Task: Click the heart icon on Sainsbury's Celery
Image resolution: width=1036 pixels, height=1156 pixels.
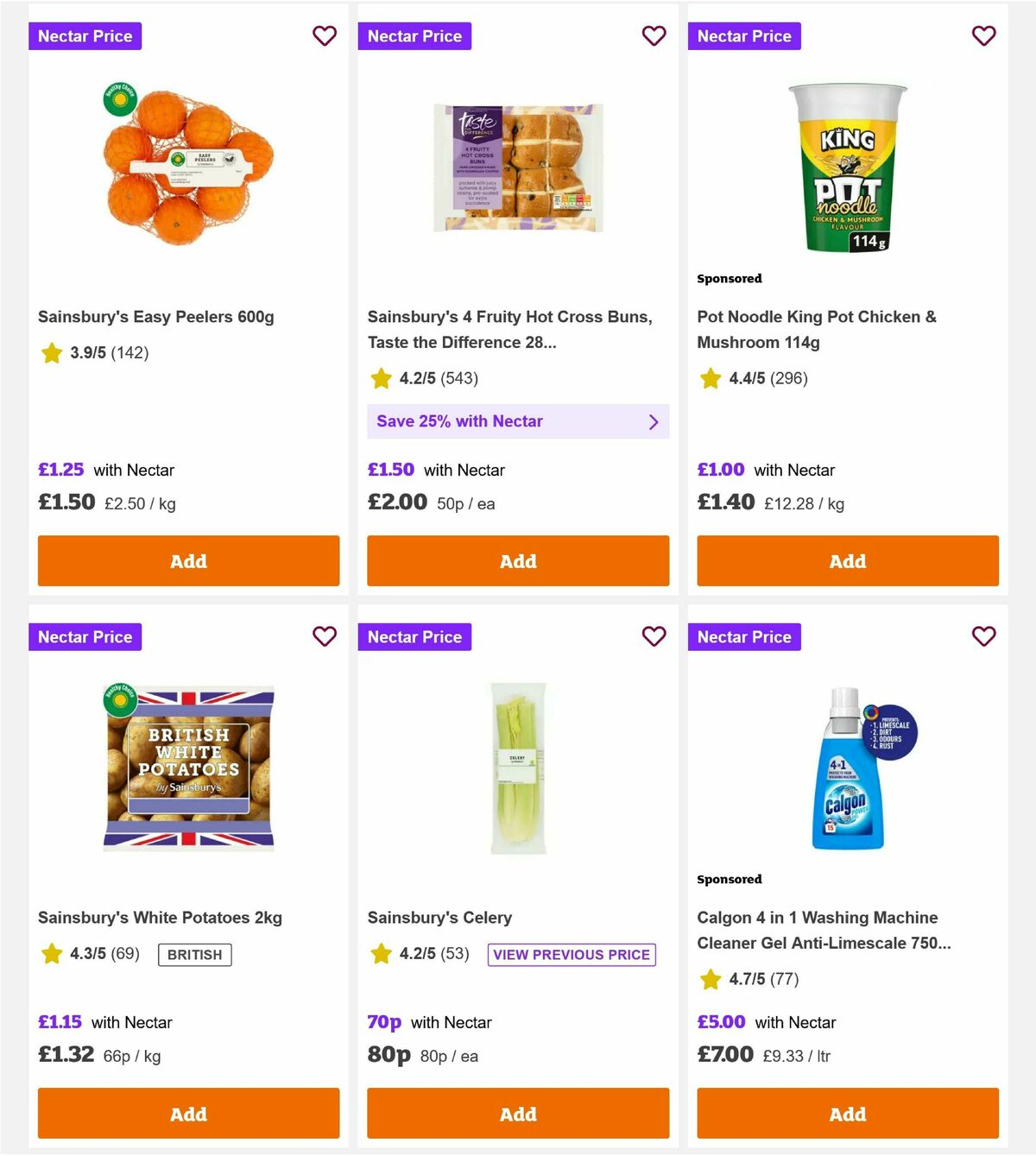Action: tap(654, 636)
